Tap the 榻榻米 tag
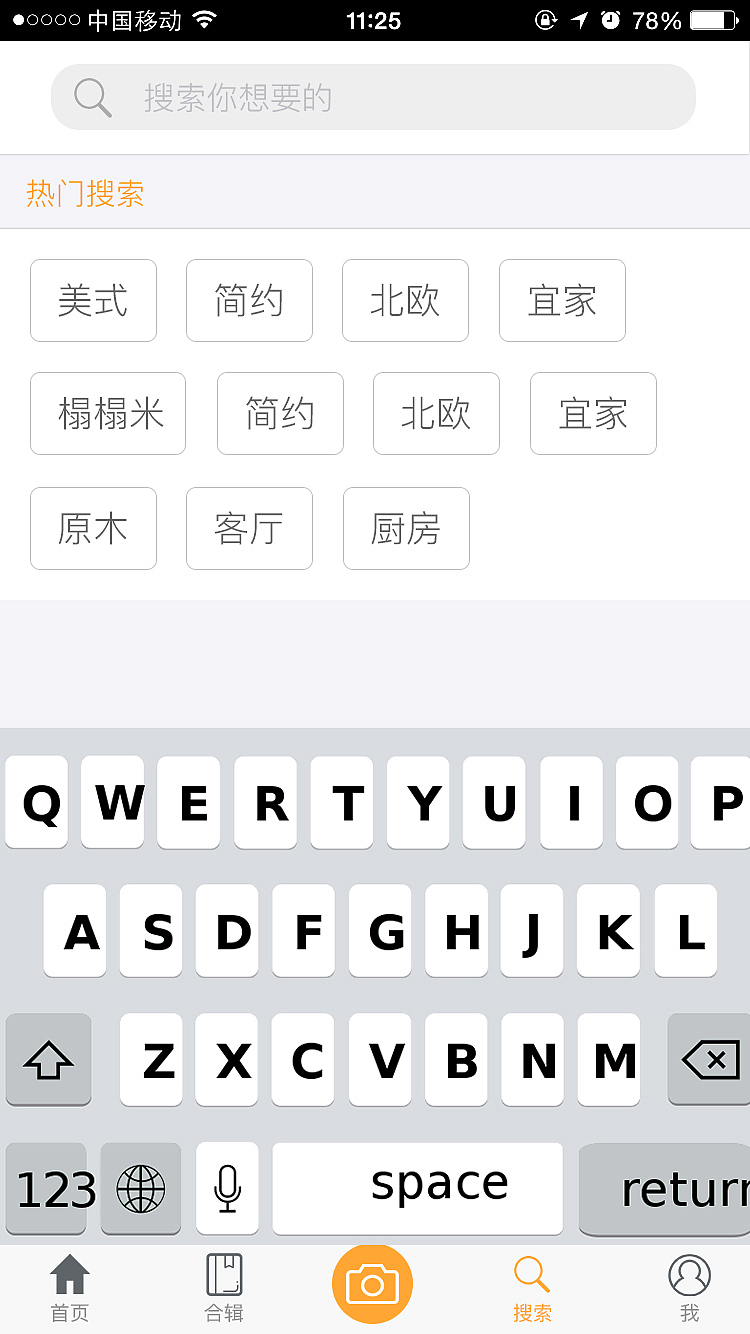750x1334 pixels. pos(107,413)
